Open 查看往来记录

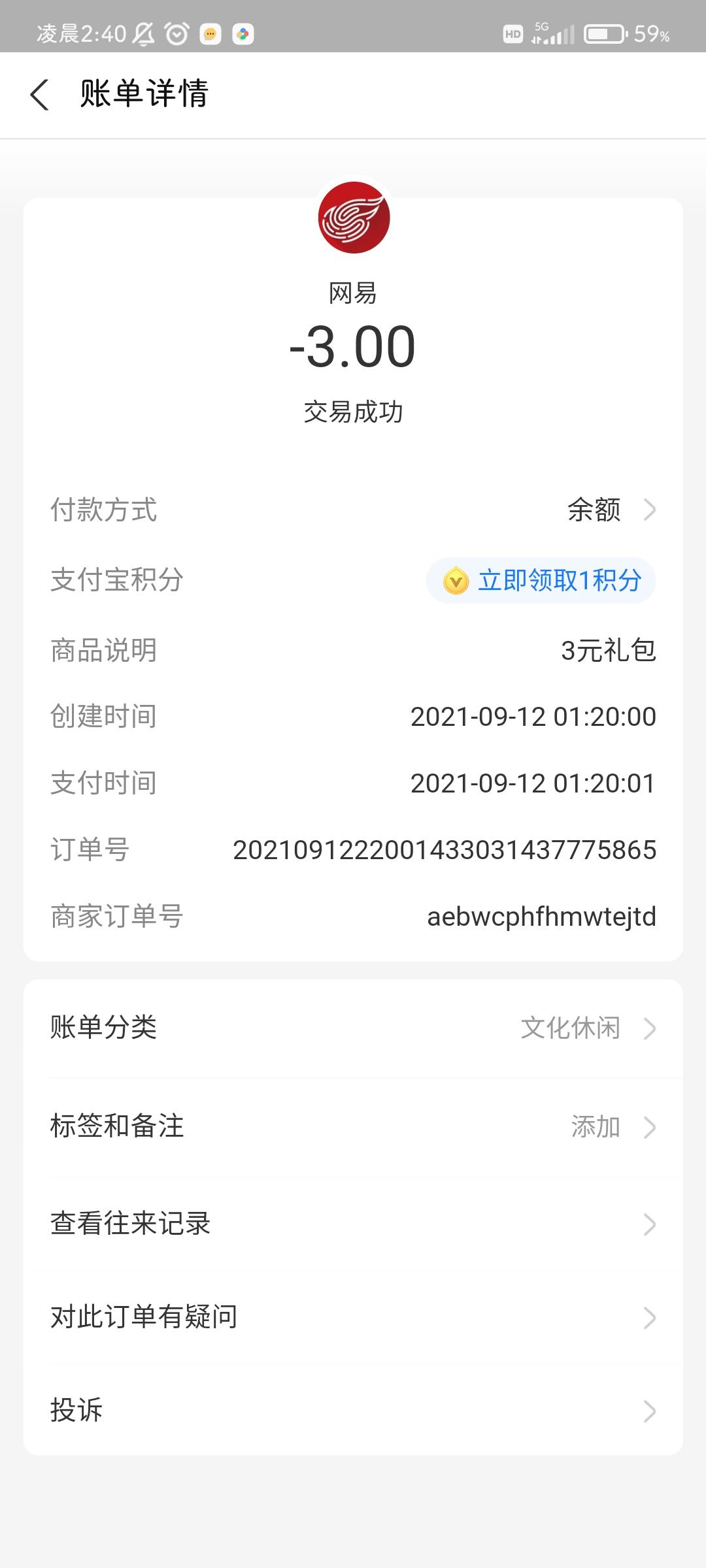[353, 1224]
